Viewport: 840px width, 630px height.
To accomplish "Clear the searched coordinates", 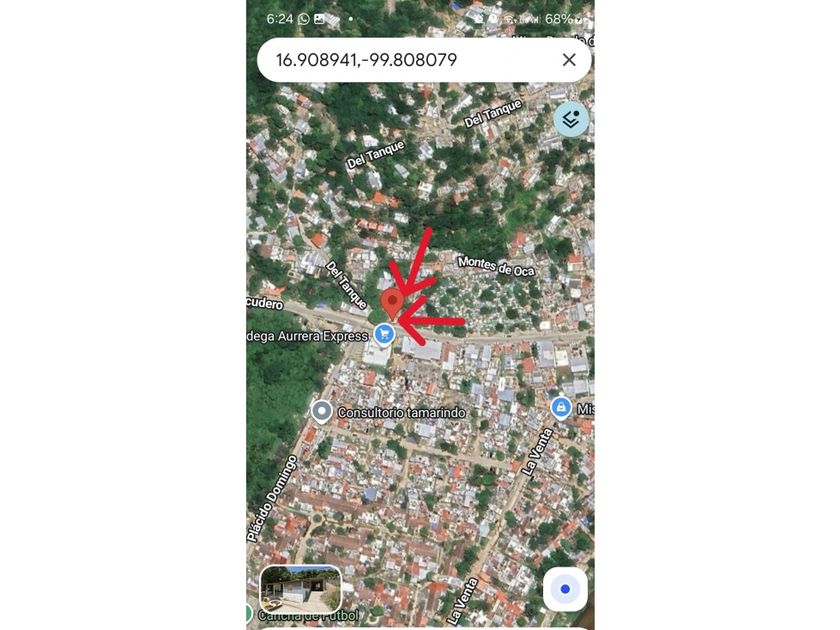I will (x=569, y=60).
